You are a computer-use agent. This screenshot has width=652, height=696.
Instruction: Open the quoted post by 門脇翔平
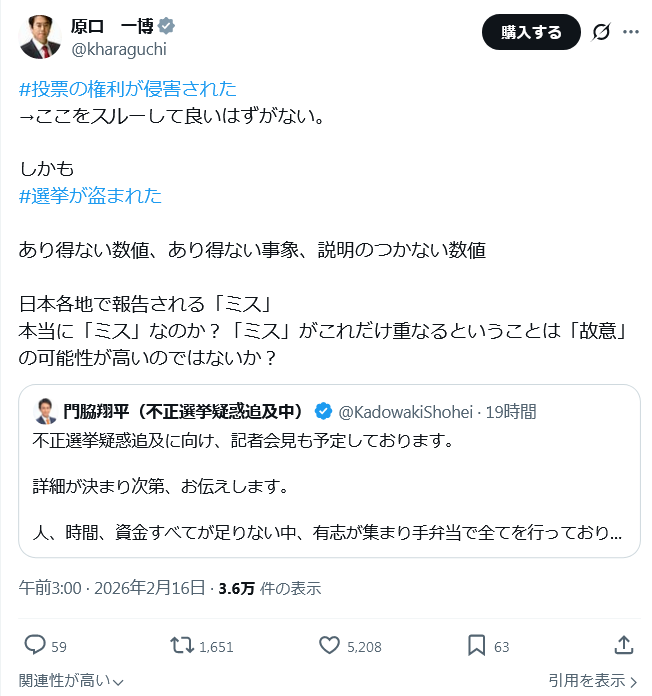329,470
